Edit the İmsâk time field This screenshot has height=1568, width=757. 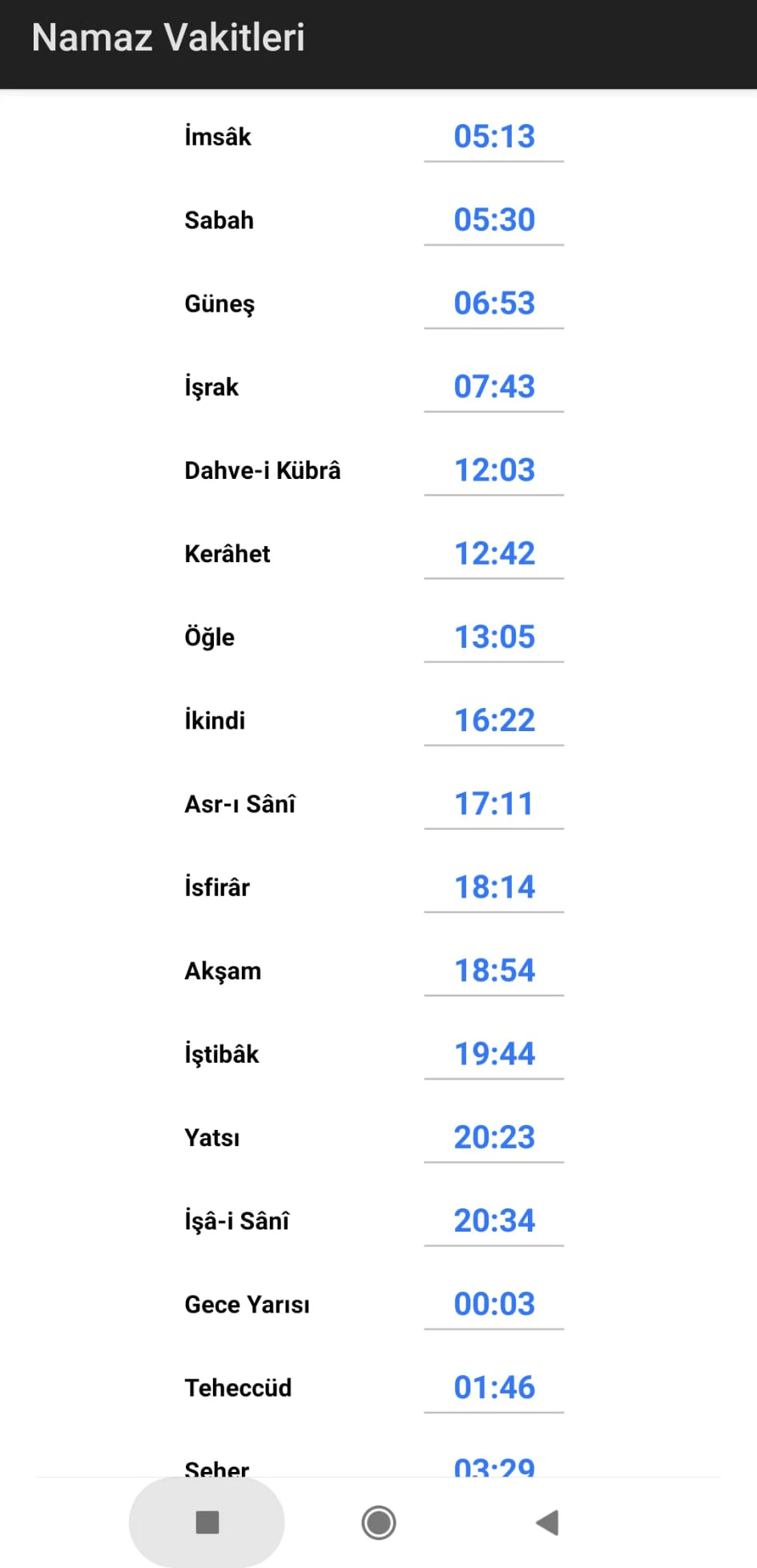click(x=494, y=137)
